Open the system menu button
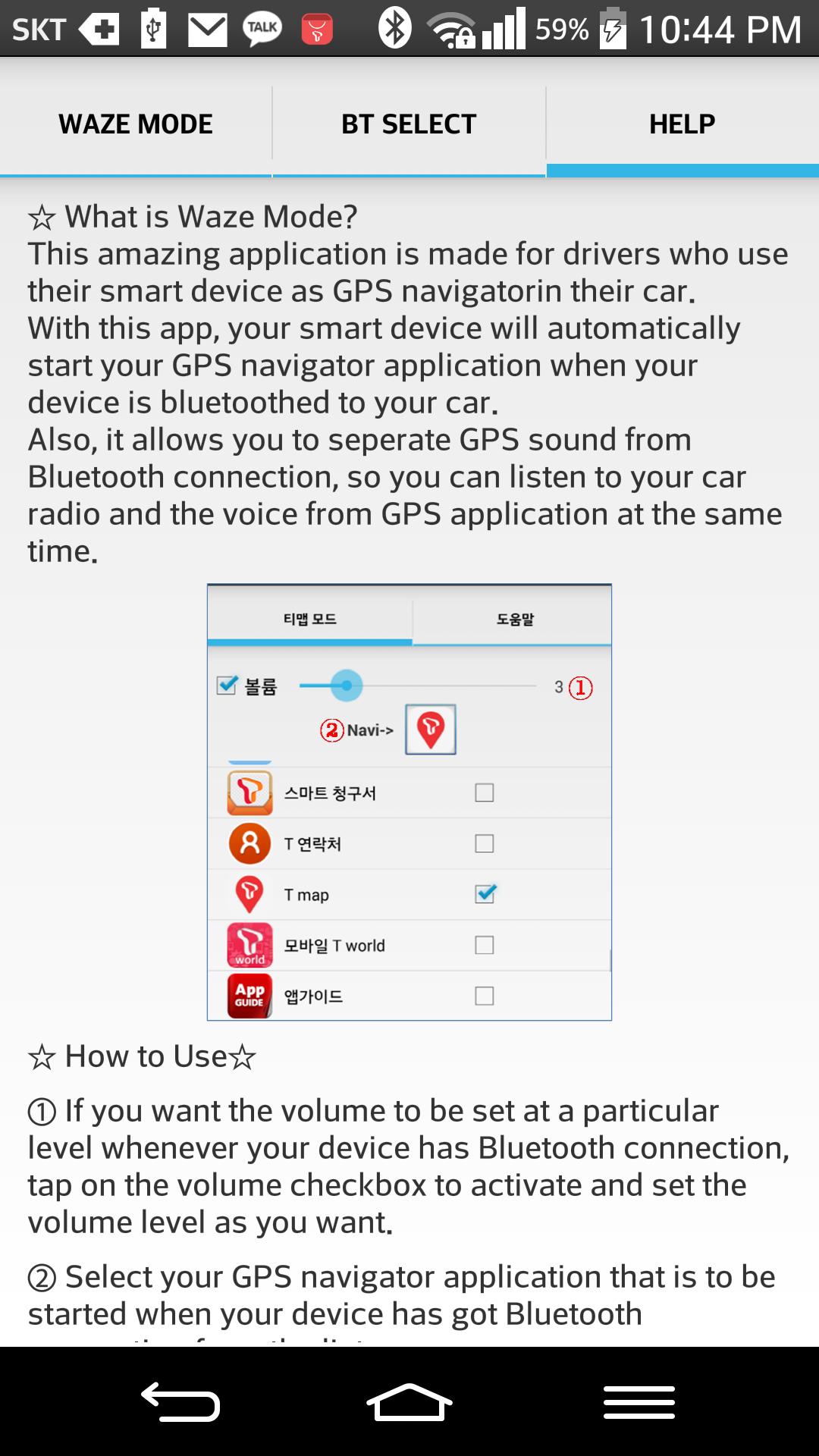This screenshot has width=819, height=1456. pyautogui.click(x=639, y=1401)
